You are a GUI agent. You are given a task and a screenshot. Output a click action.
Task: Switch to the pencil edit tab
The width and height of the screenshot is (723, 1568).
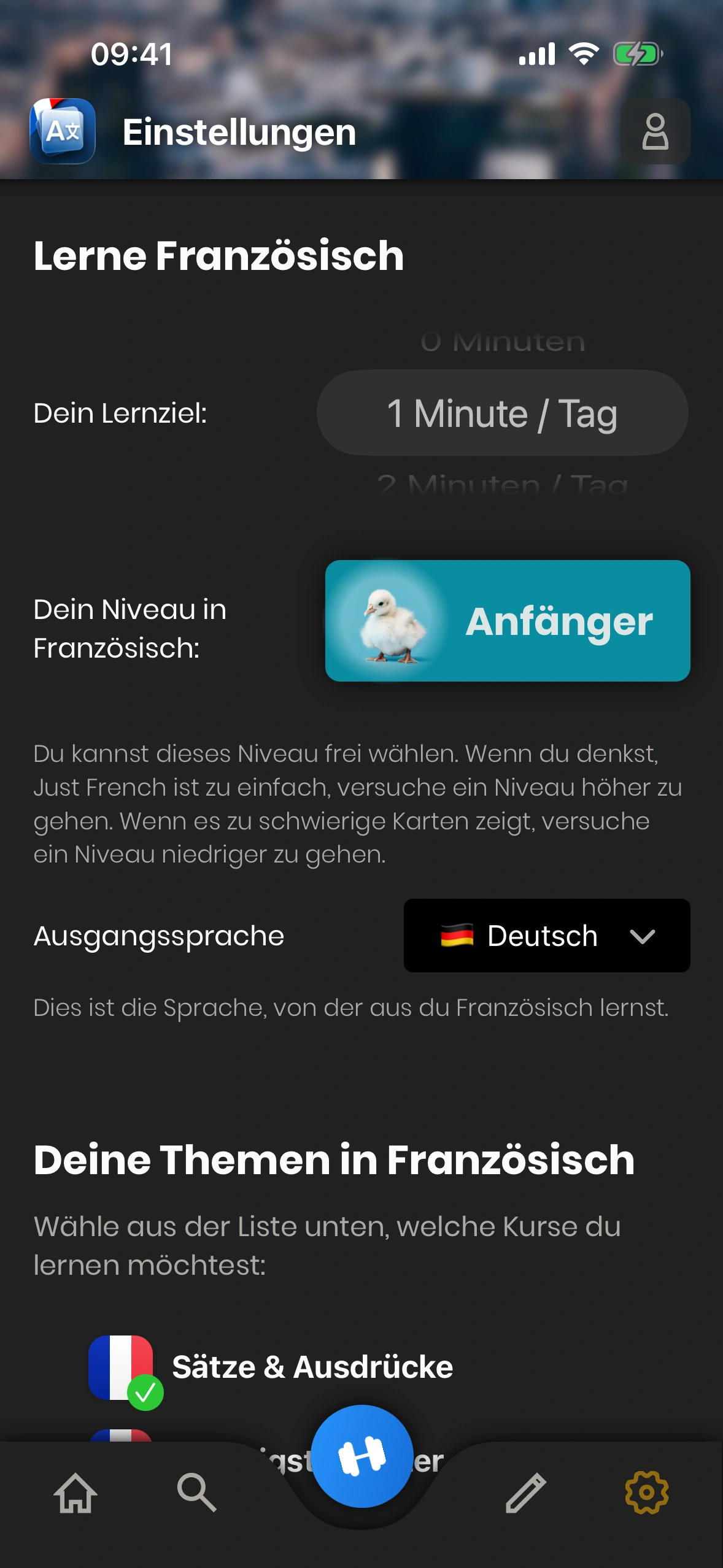coord(525,1492)
